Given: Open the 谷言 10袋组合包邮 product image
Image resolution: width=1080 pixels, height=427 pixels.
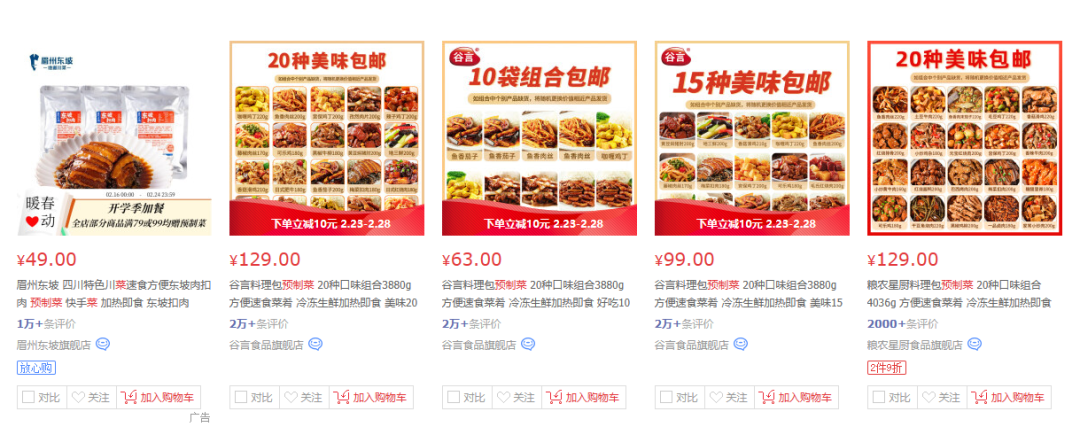Looking at the screenshot, I should click(x=539, y=138).
